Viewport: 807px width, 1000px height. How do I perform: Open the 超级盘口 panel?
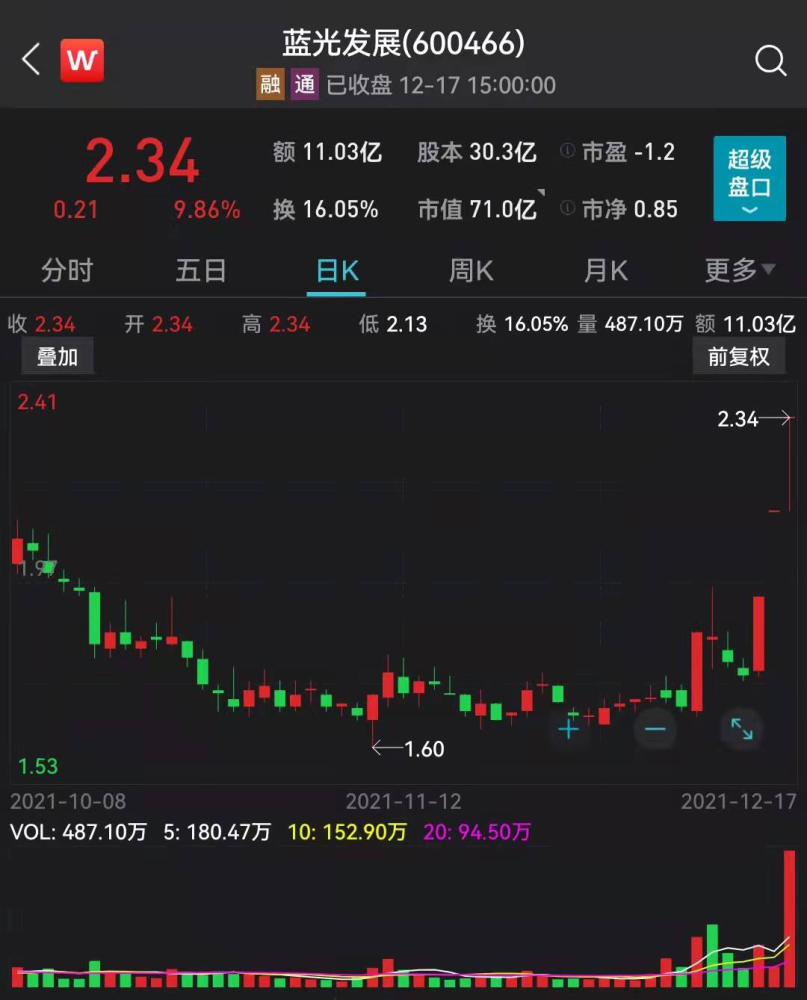(x=749, y=179)
